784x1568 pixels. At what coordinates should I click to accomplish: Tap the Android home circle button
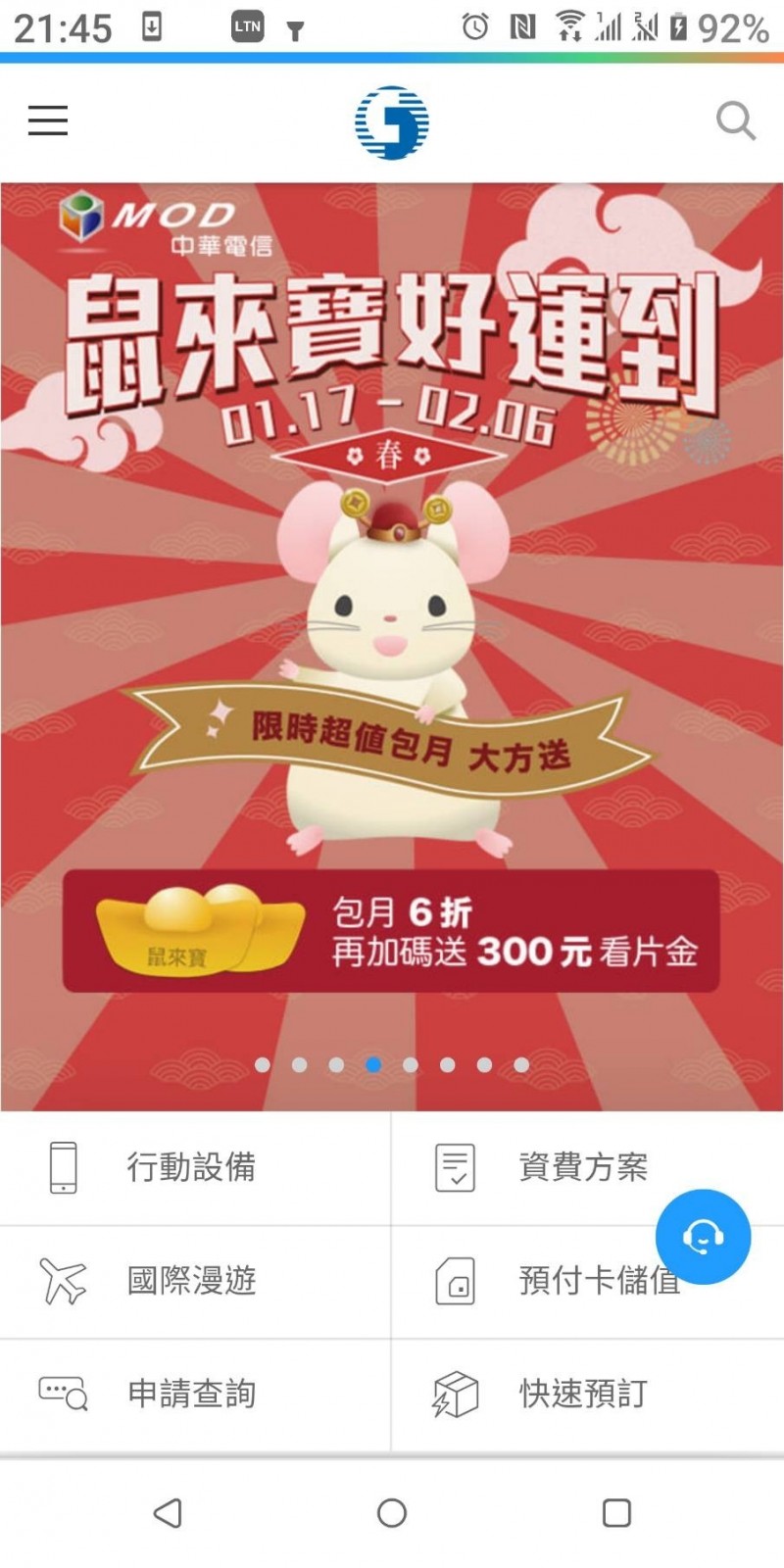coord(392,1512)
